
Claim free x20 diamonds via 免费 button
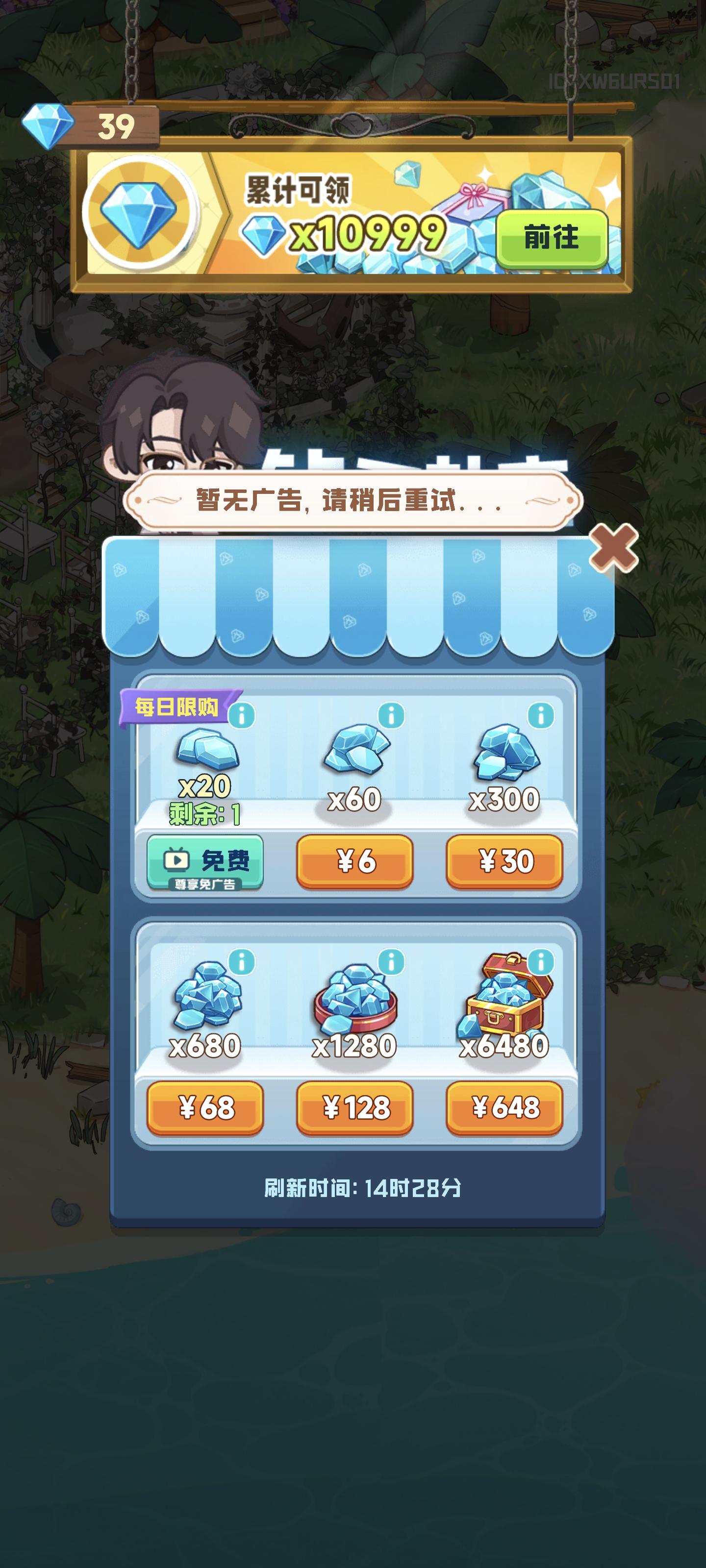coord(207,861)
